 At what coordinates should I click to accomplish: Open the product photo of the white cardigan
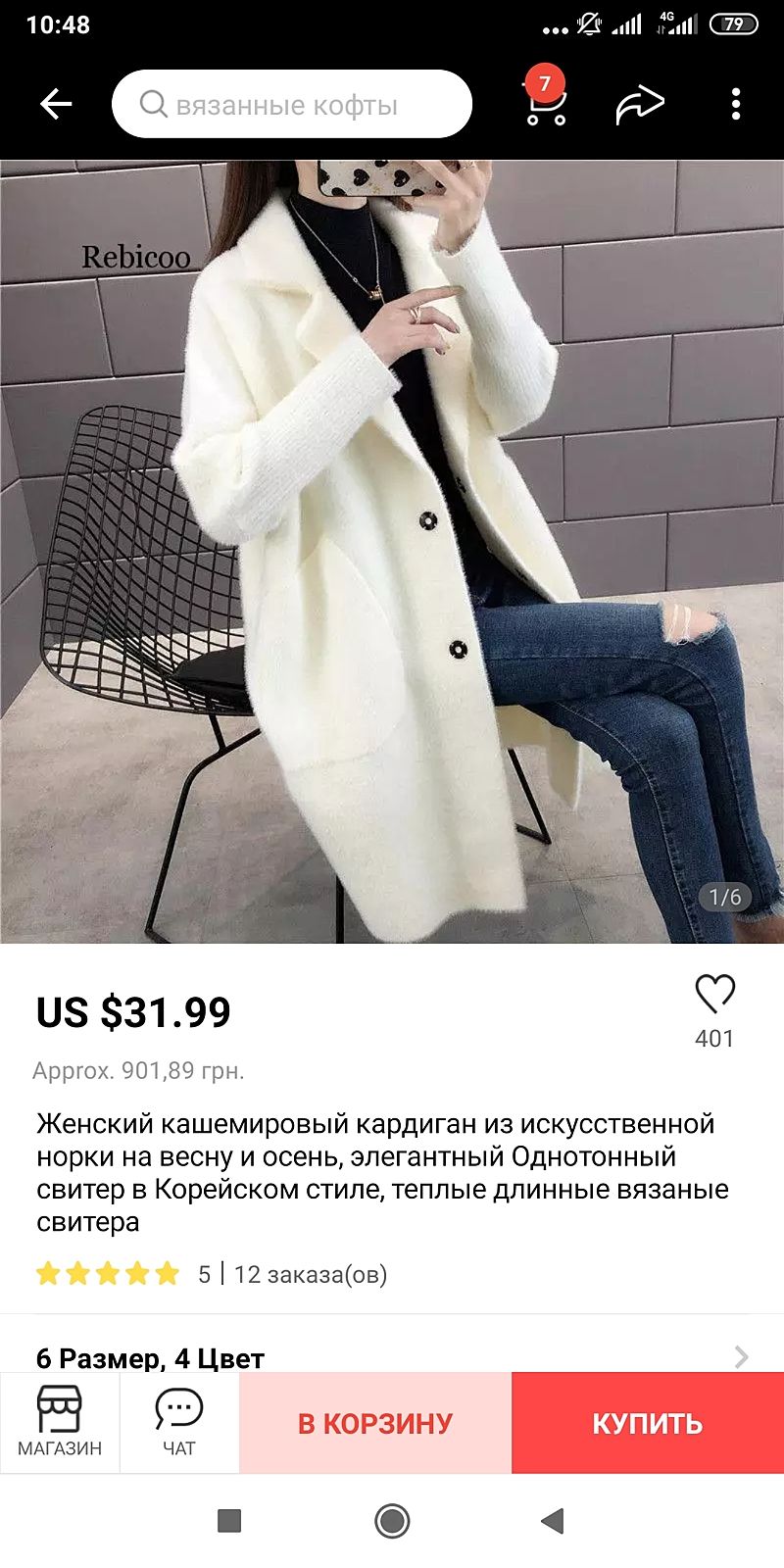392,551
